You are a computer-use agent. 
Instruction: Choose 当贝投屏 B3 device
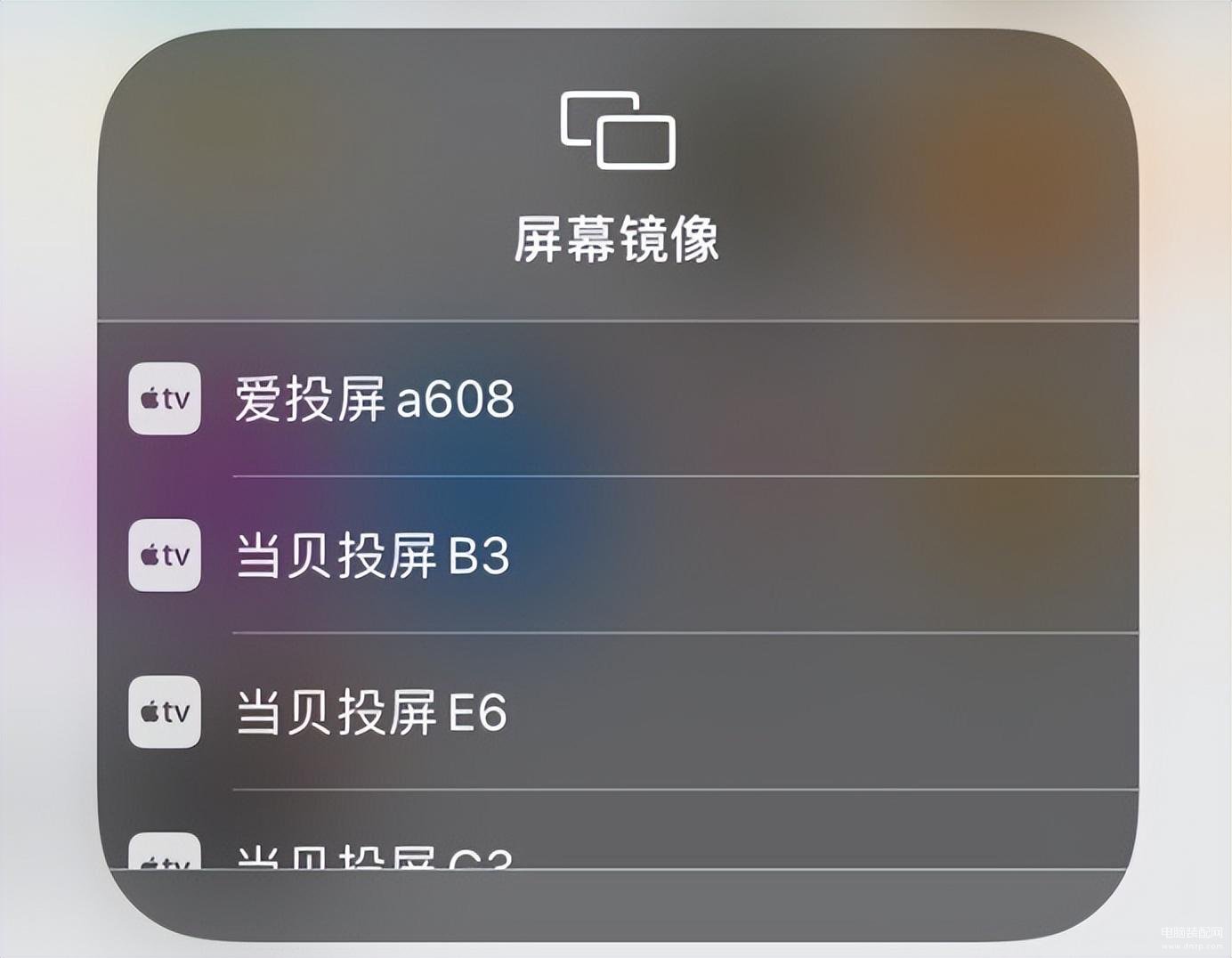click(372, 556)
